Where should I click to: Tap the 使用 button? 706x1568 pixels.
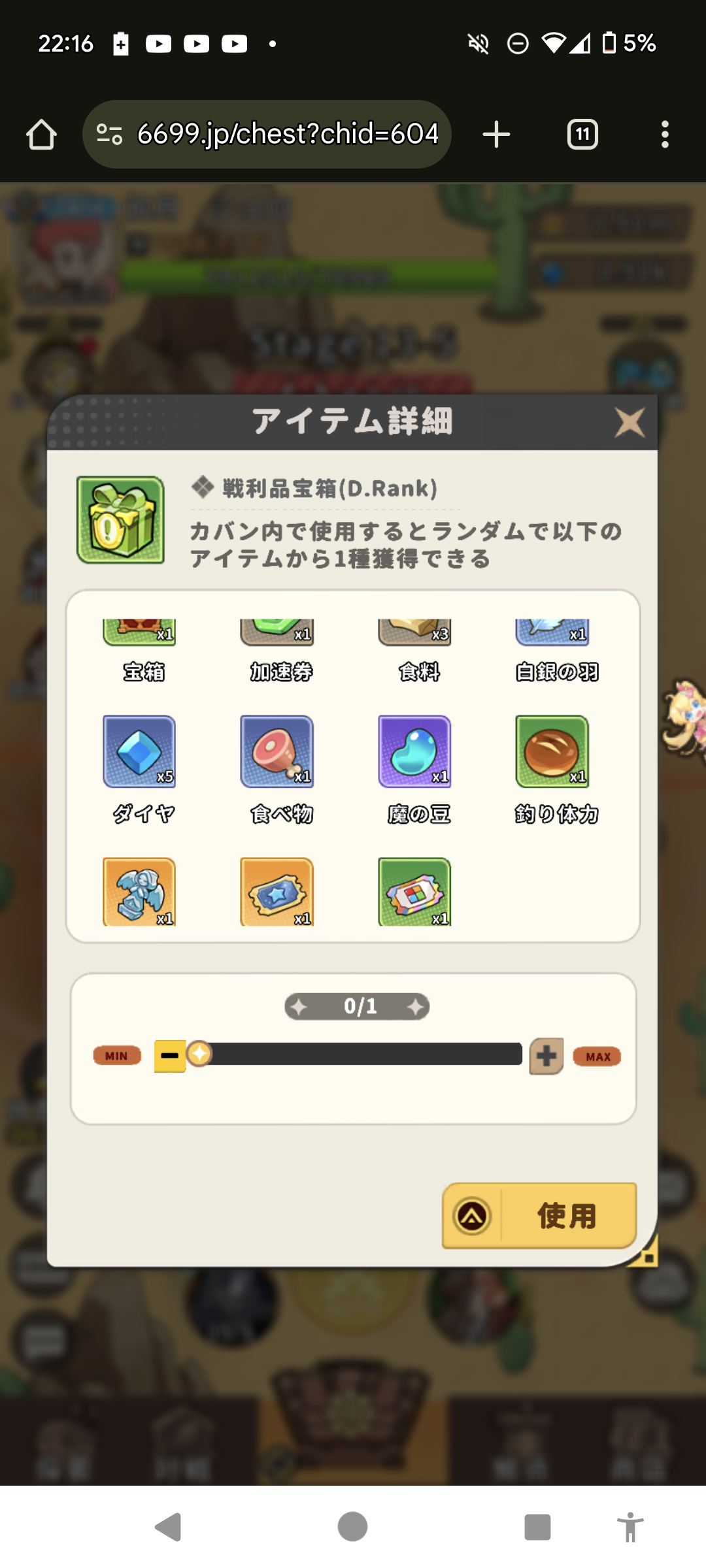(x=540, y=1216)
